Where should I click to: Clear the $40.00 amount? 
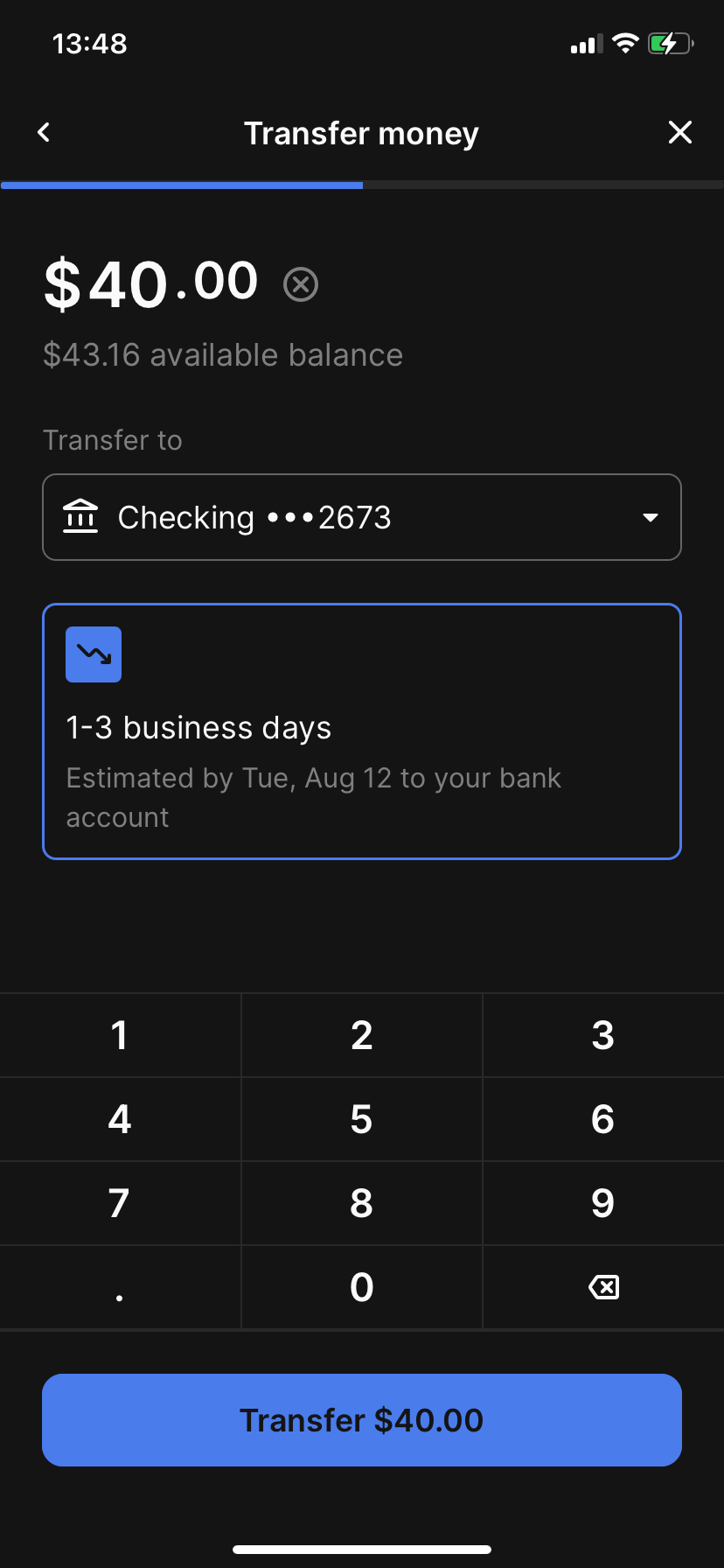click(x=301, y=284)
